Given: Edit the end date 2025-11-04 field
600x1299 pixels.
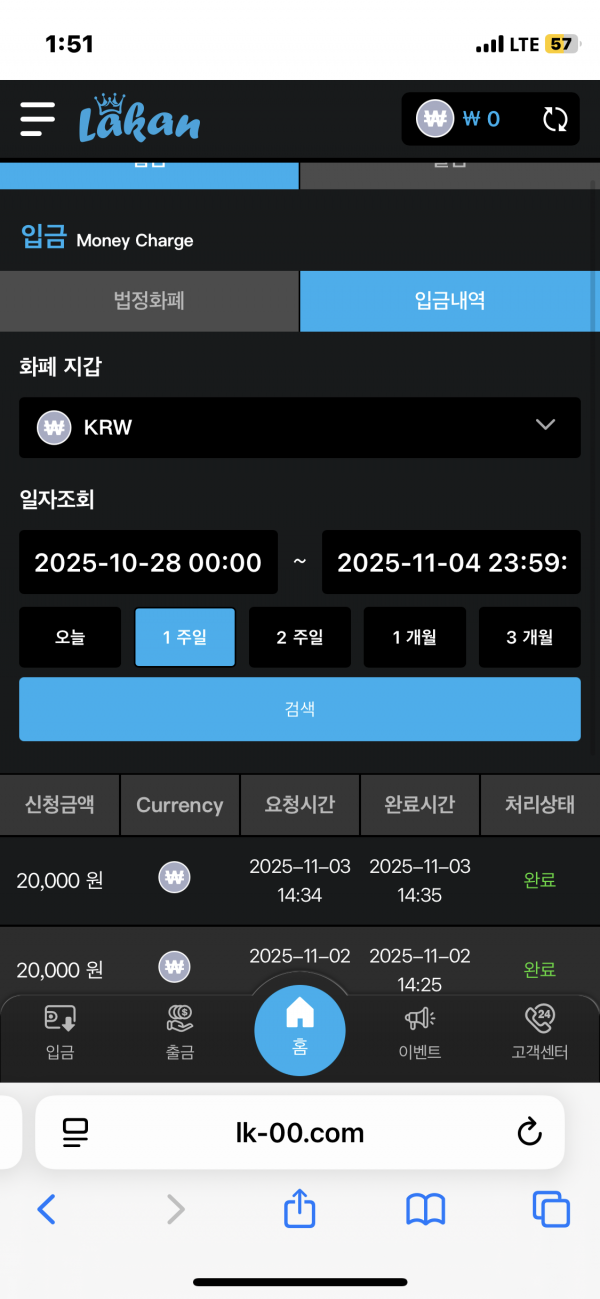Looking at the screenshot, I should coord(451,562).
